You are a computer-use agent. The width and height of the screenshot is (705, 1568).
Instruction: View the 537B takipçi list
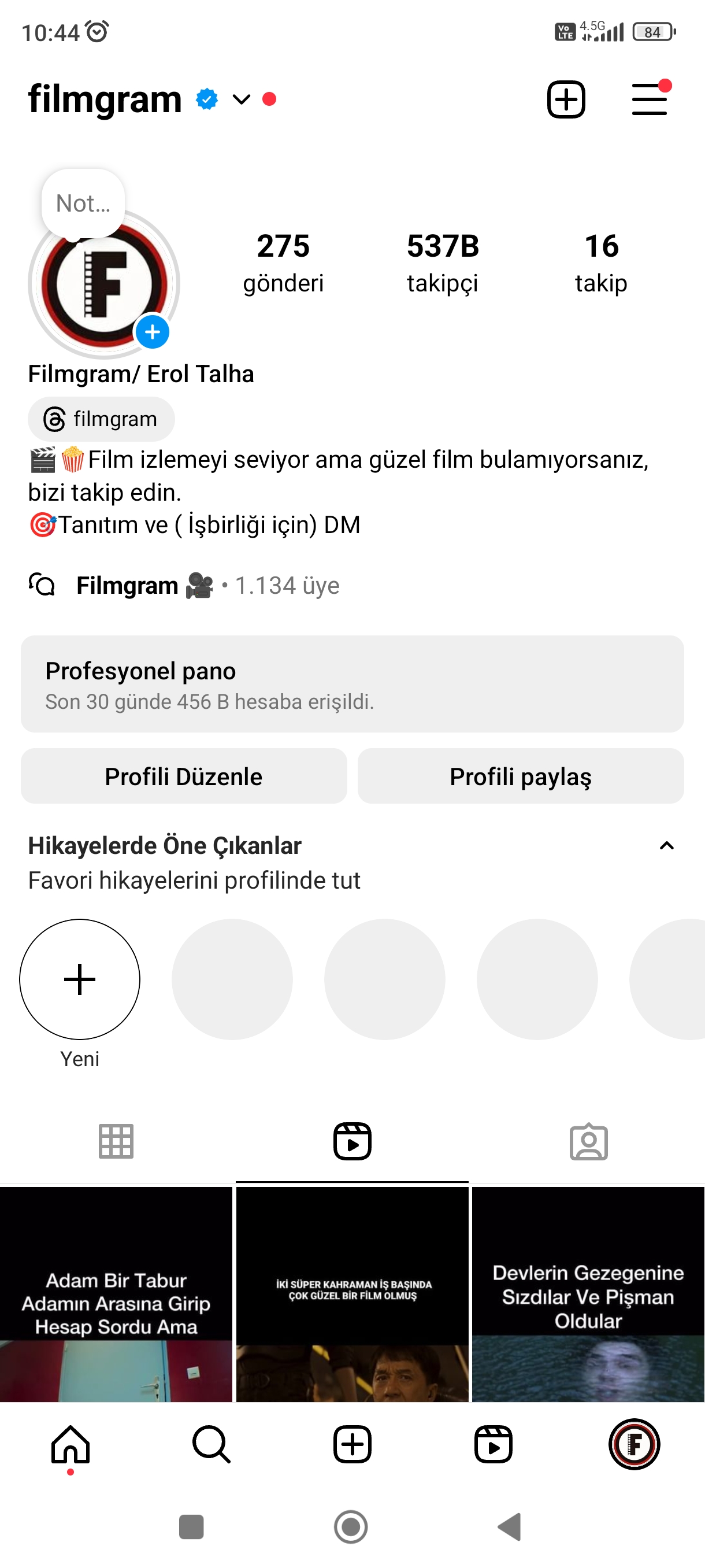point(443,263)
